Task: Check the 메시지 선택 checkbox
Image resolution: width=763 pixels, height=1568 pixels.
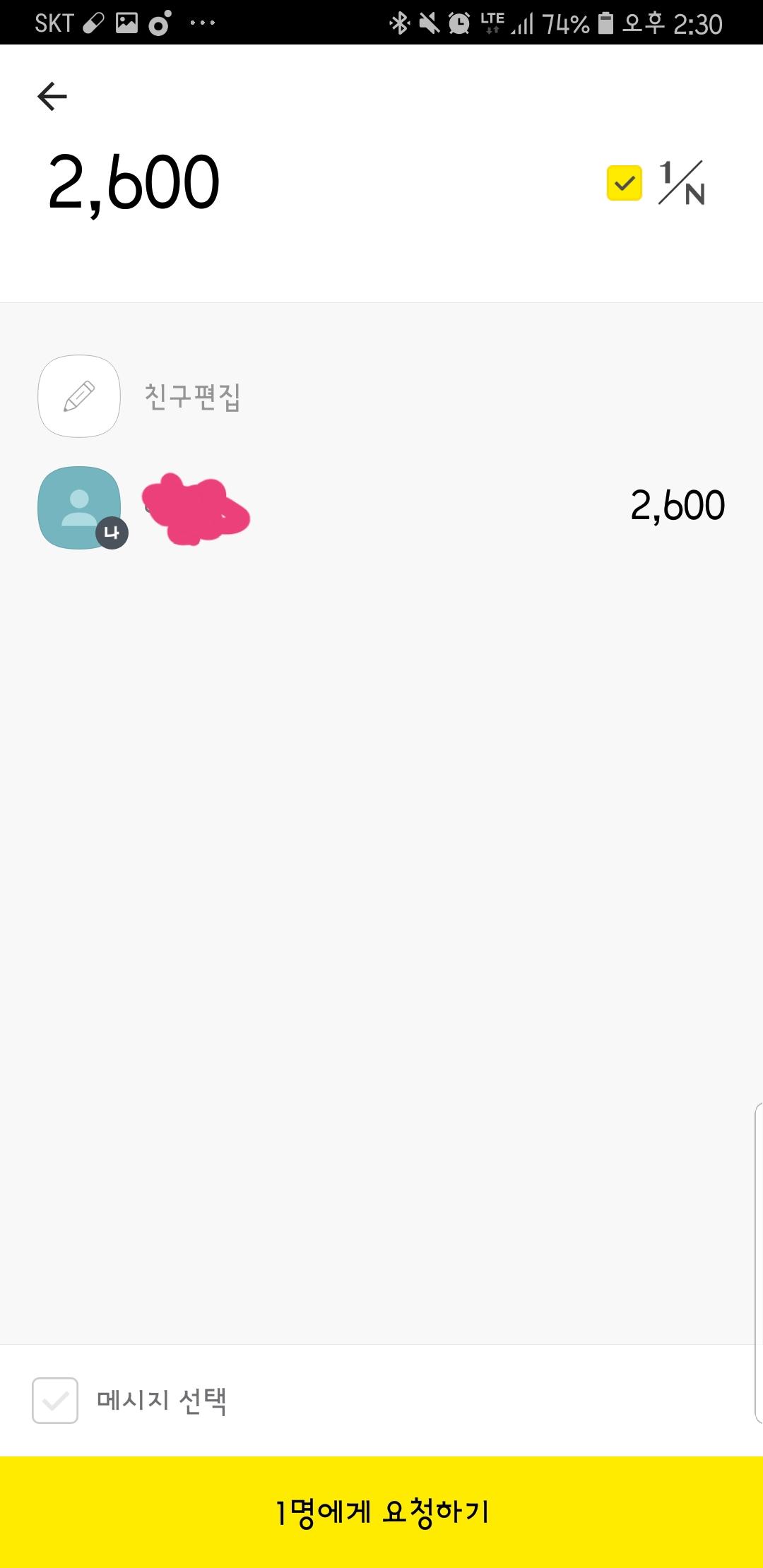Action: 55,1400
